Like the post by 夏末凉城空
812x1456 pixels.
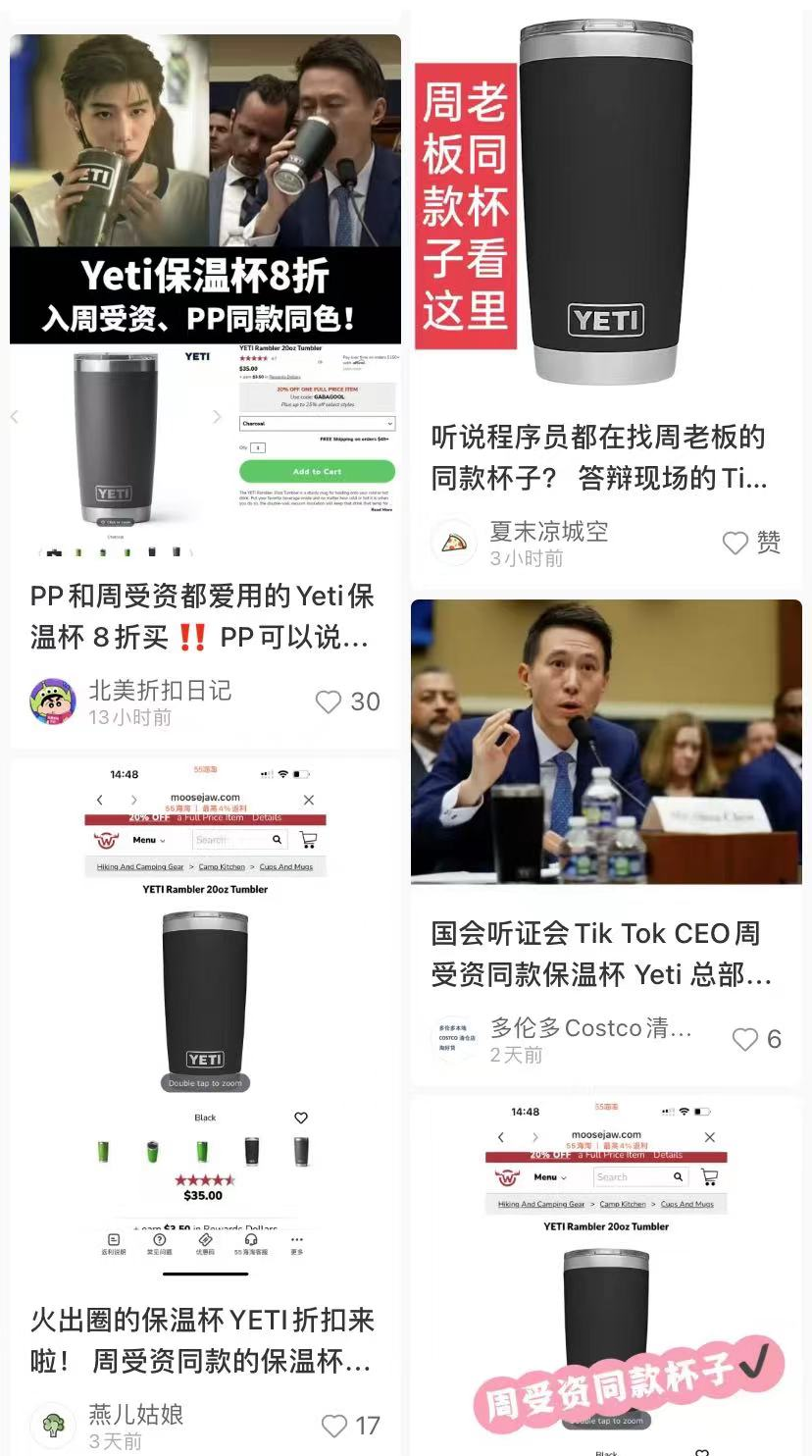pos(736,543)
